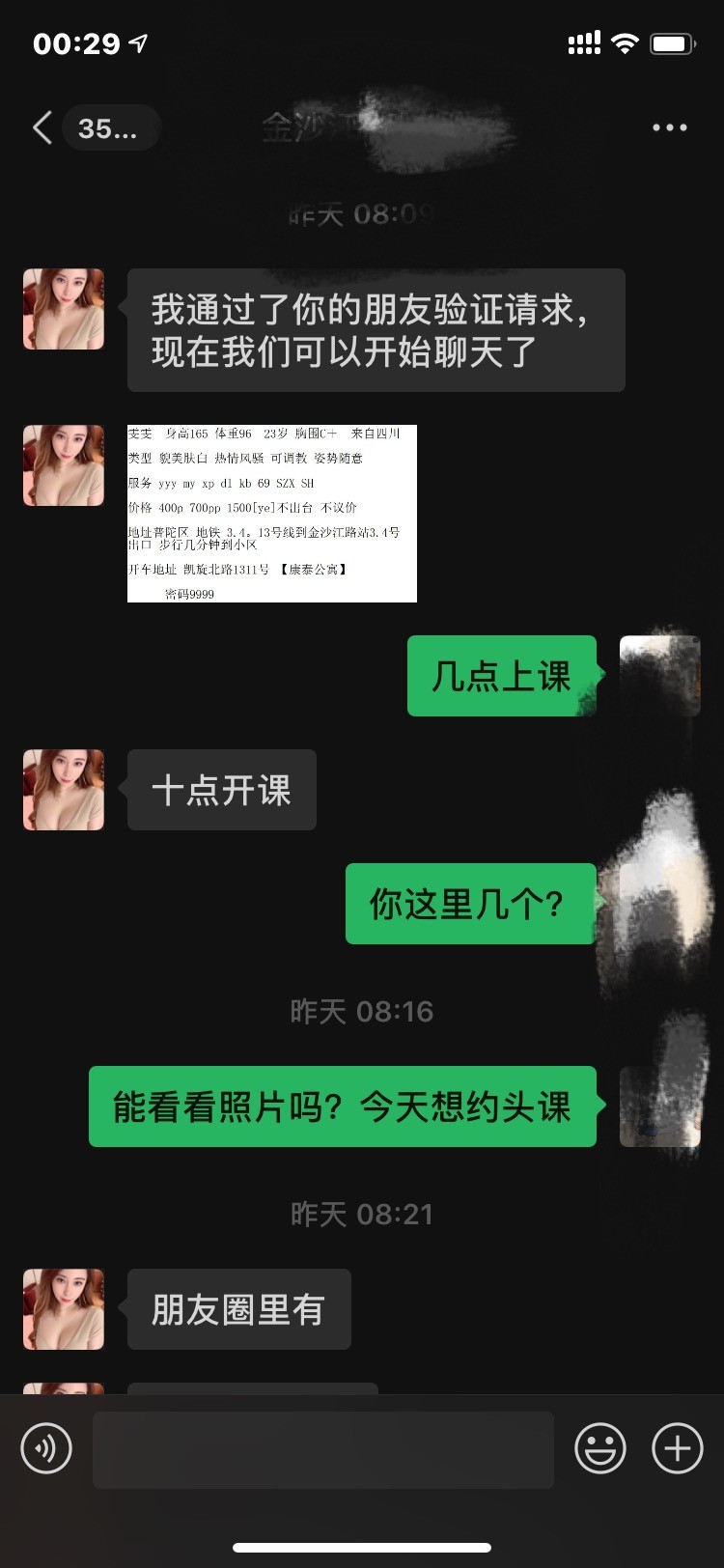Open the plus attachments menu
The image size is (724, 1568).
pyautogui.click(x=677, y=1448)
